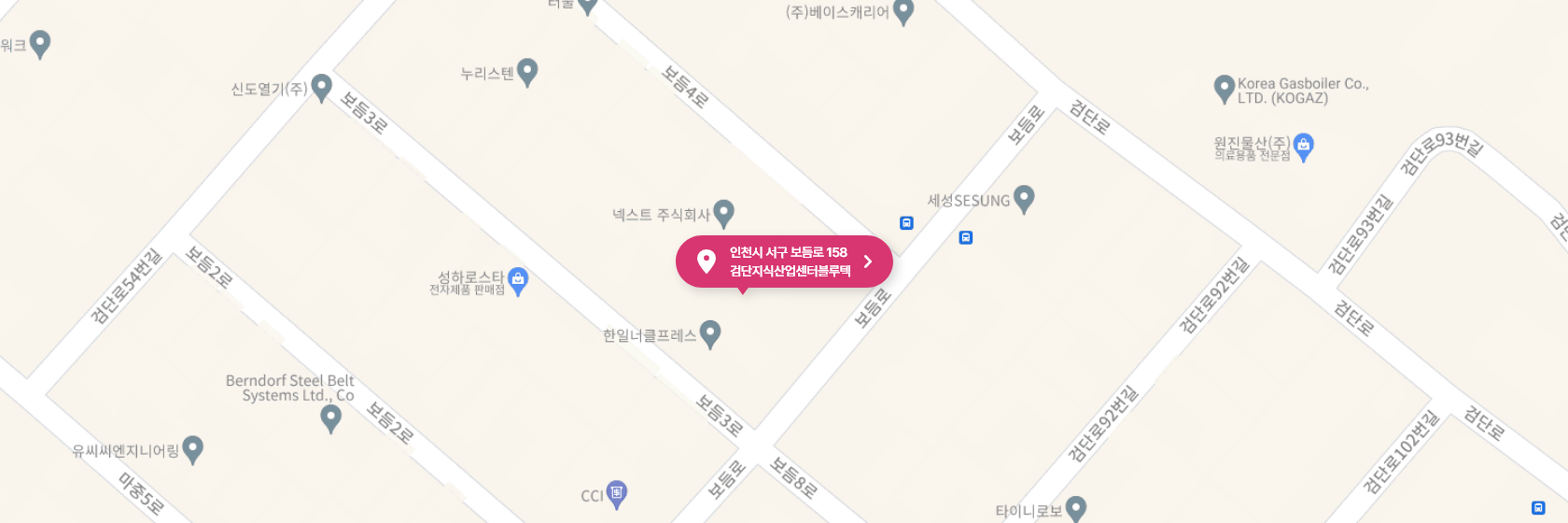Viewport: 1568px width, 523px height.
Task: Open the Berndorf Steel Belt Systems pin
Action: point(330,418)
